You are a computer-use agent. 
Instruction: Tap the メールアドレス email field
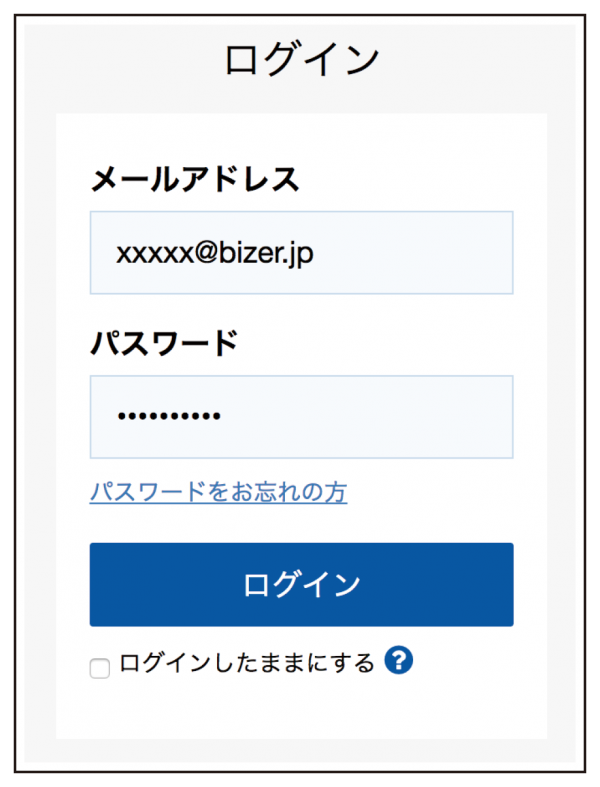(301, 253)
